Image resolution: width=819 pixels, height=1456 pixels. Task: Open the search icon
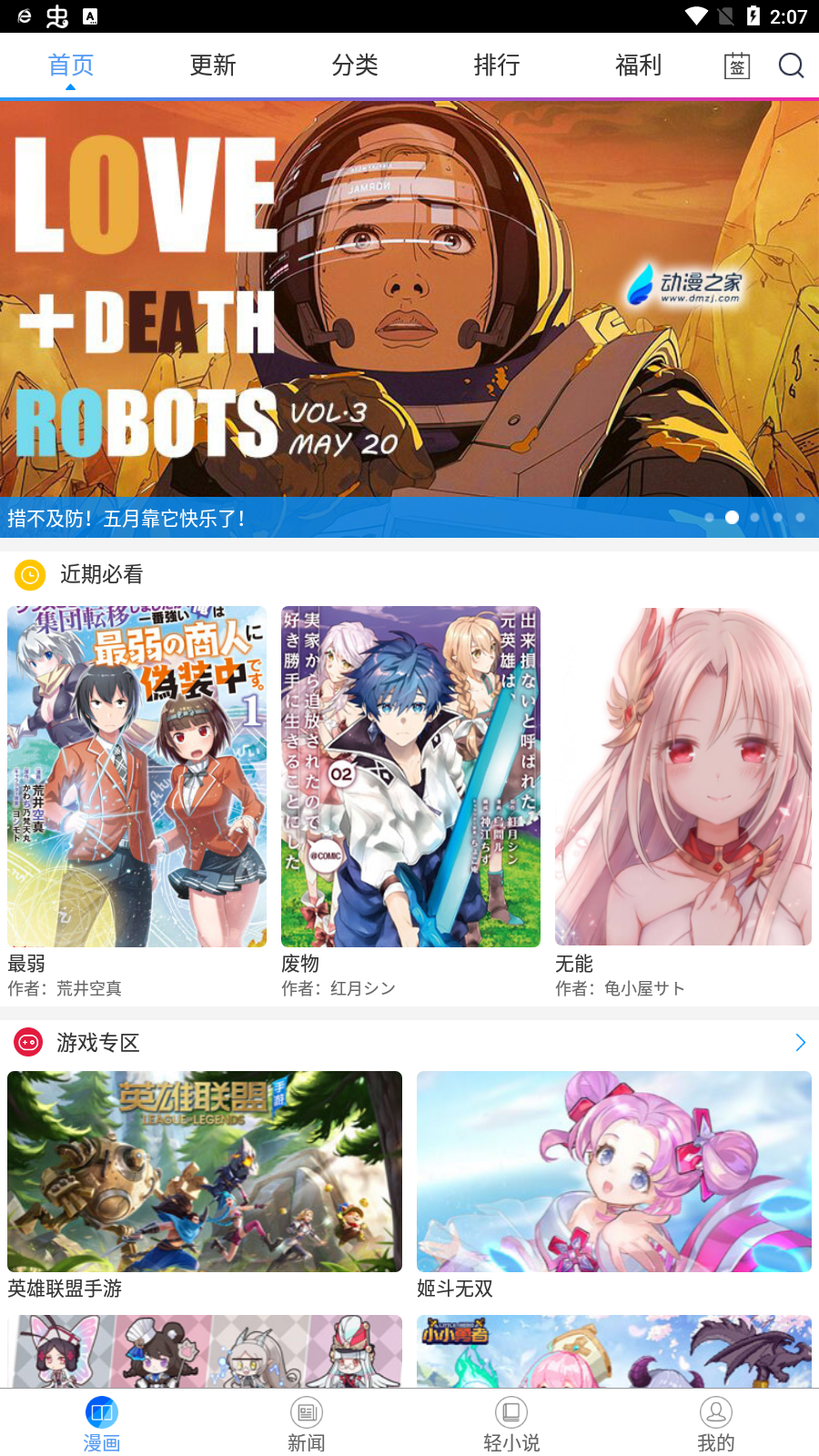point(791,66)
